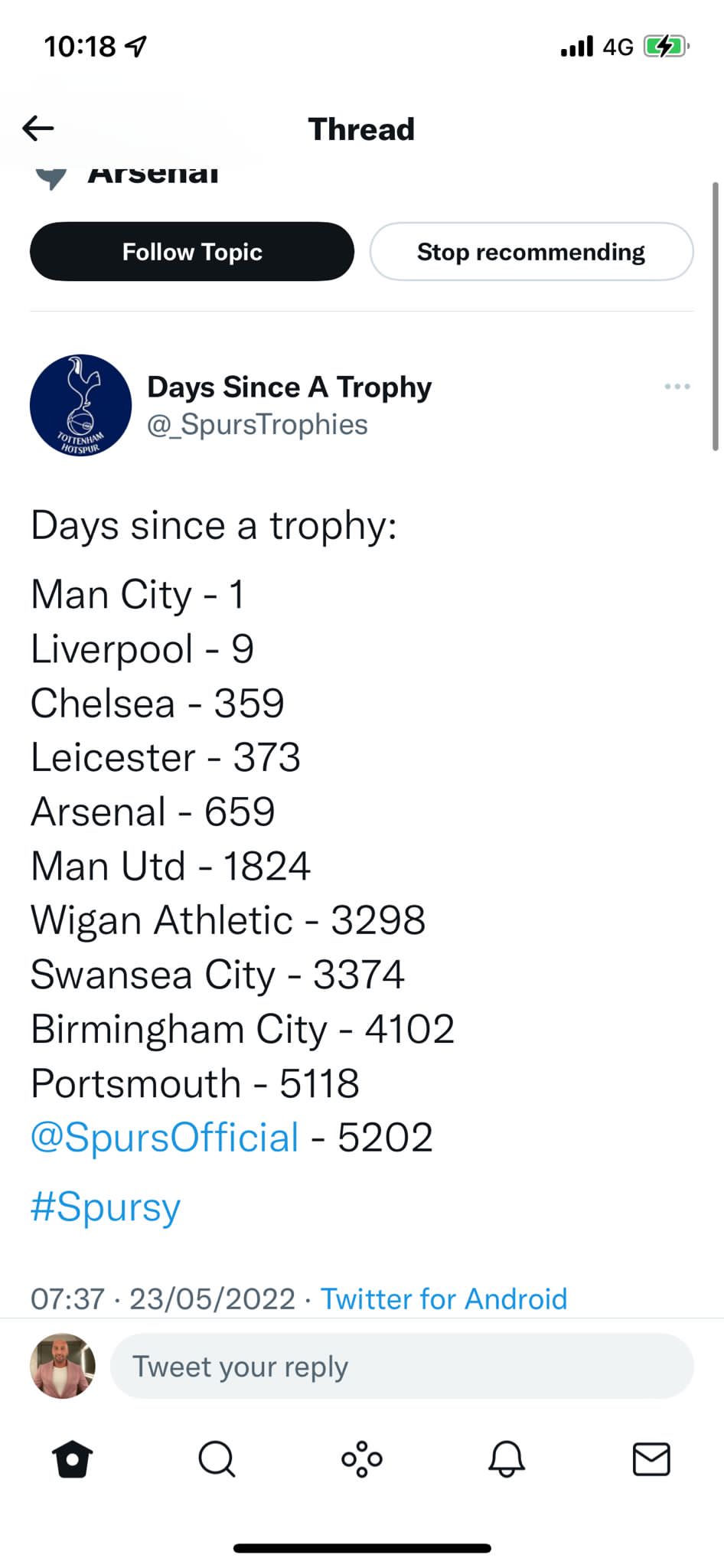Switch to the Search tab
The width and height of the screenshot is (724, 1568).
217,1459
